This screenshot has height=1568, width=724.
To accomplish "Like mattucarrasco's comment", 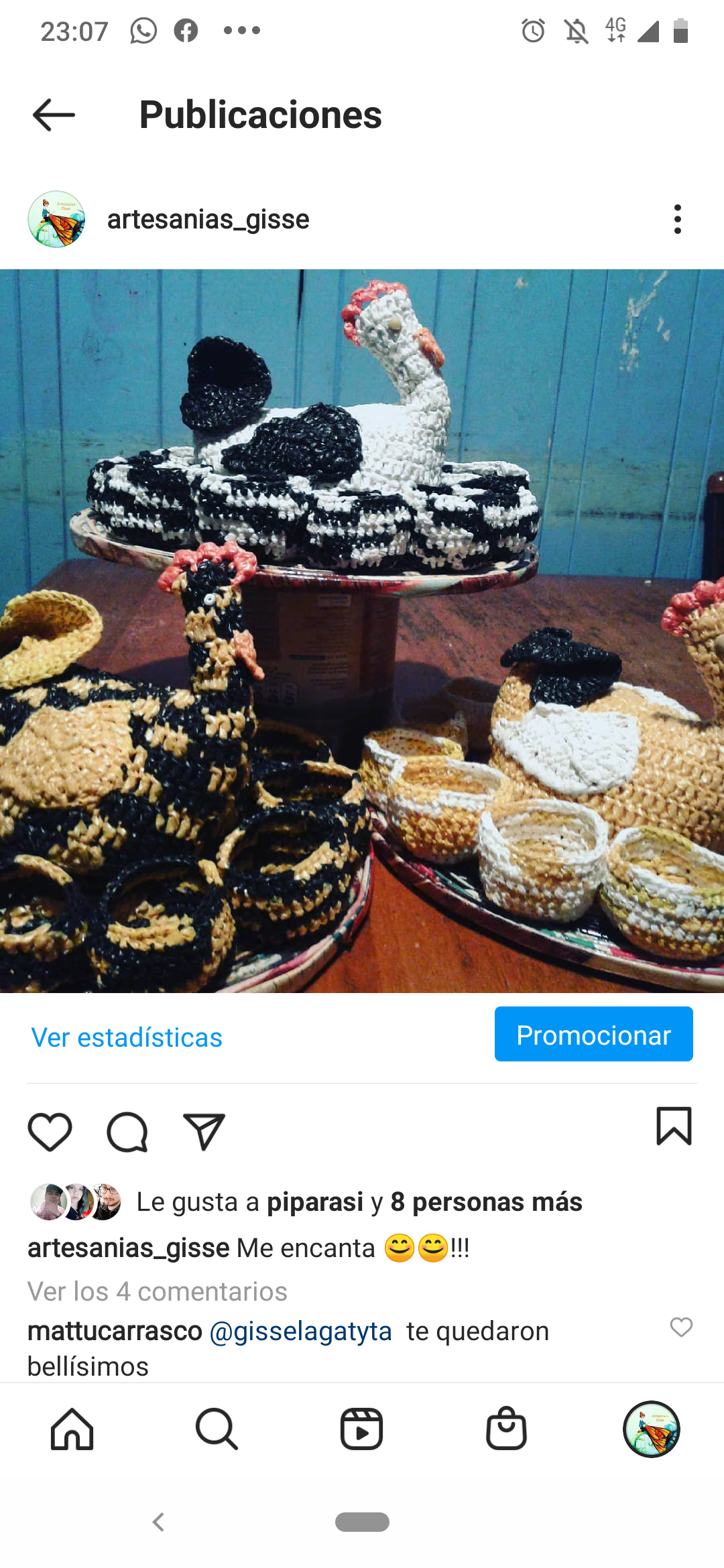I will (x=681, y=1327).
